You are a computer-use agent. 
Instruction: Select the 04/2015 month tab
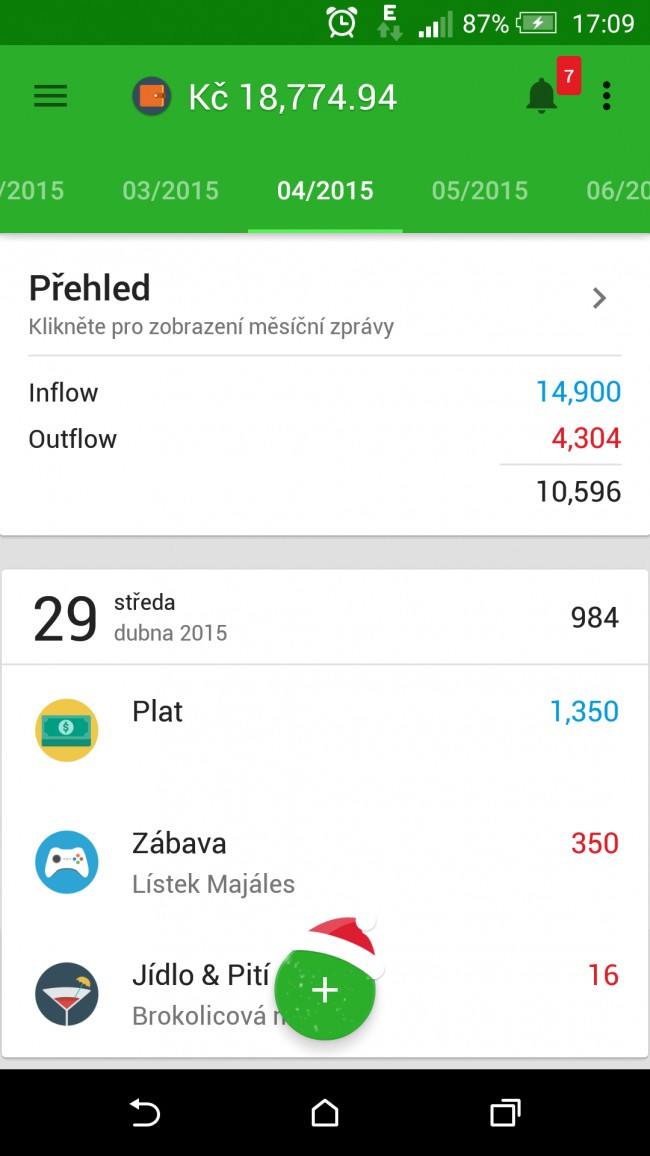coord(325,191)
